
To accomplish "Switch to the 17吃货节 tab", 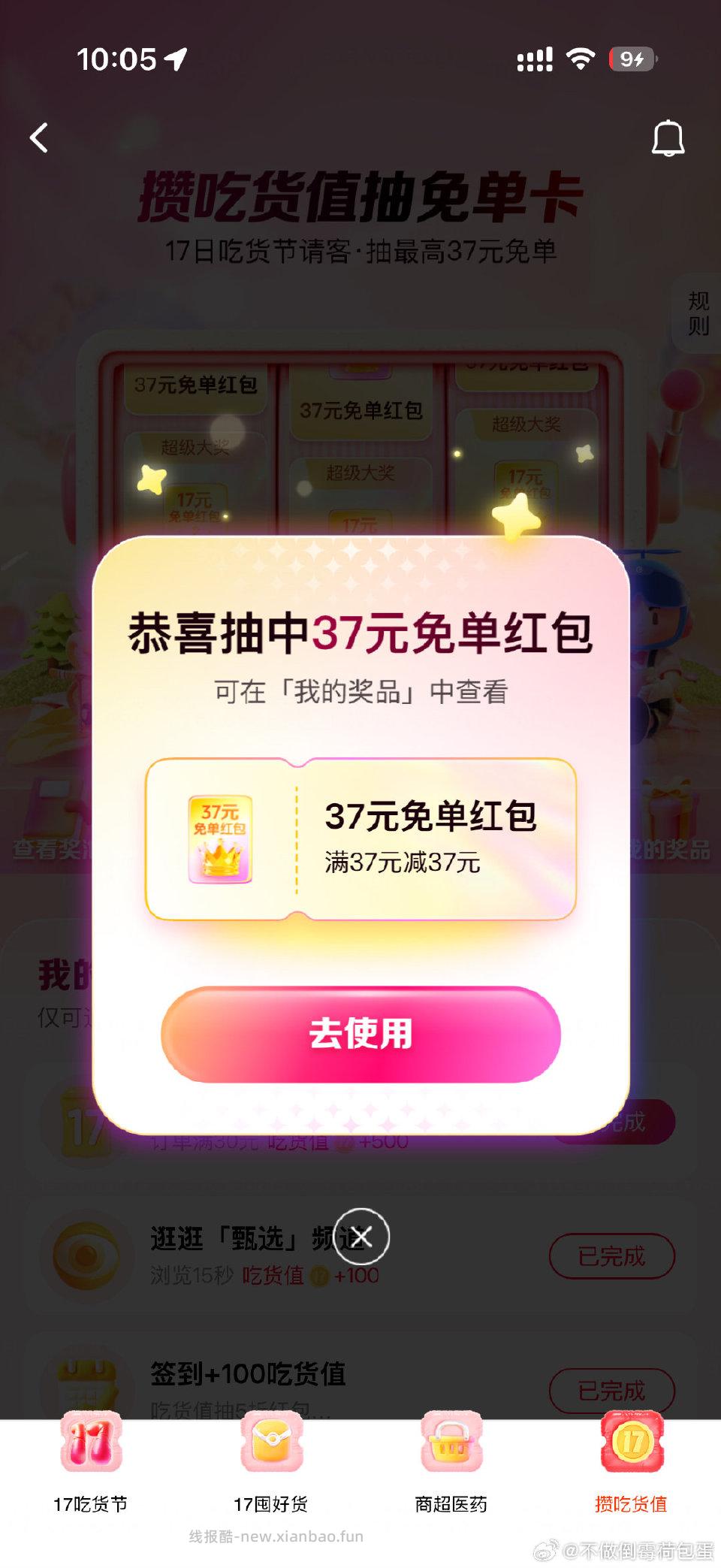I will click(x=90, y=1463).
